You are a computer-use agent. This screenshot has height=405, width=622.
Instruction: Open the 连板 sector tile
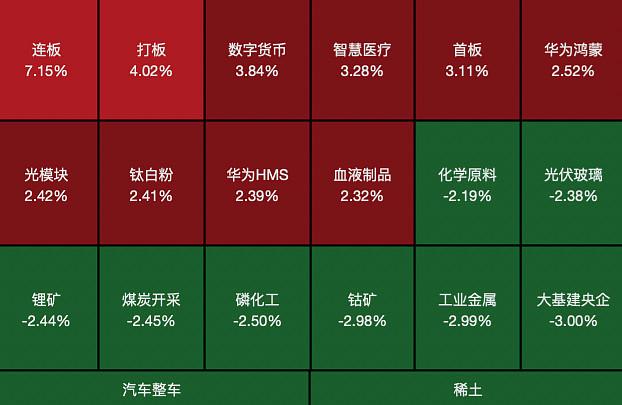[x=48, y=60]
